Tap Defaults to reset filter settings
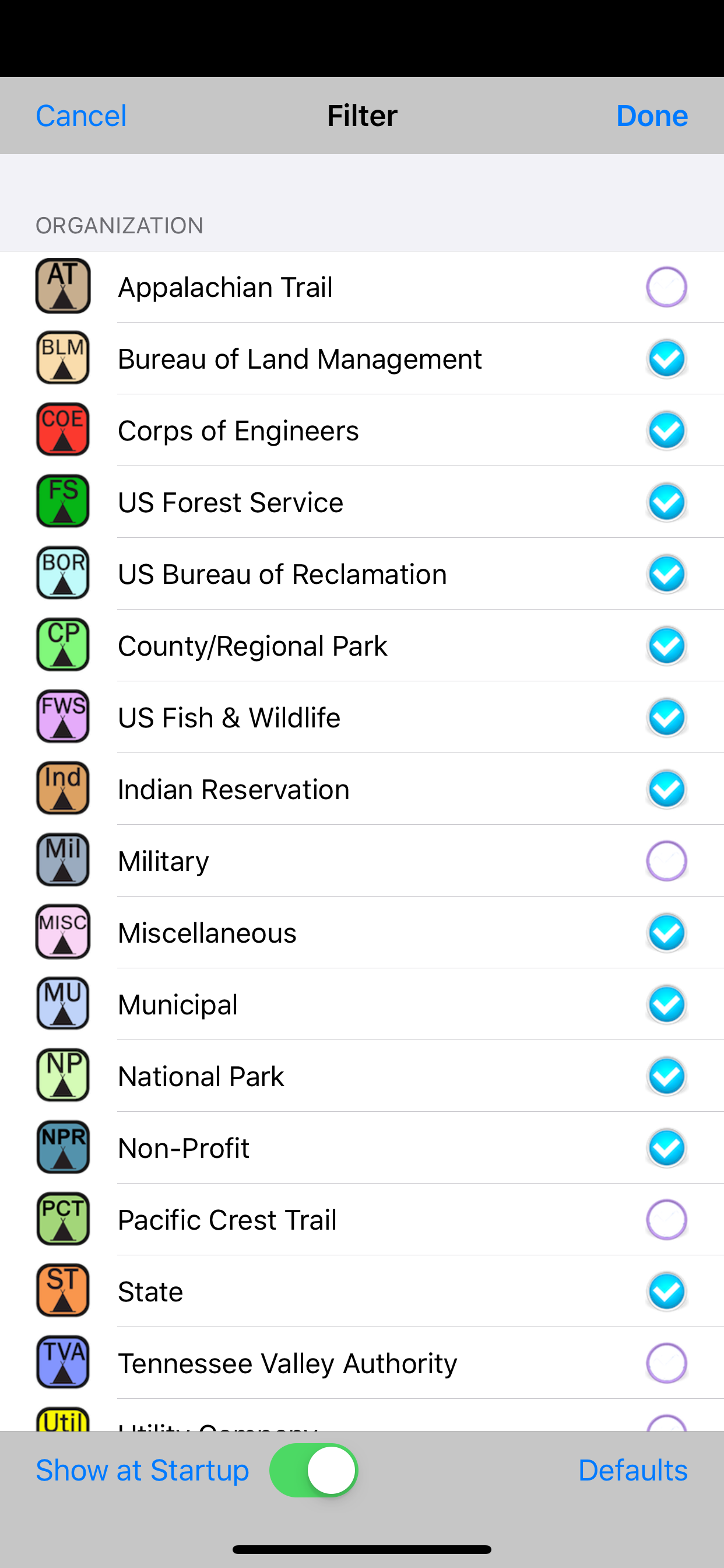This screenshot has width=724, height=1568. pos(632,1469)
